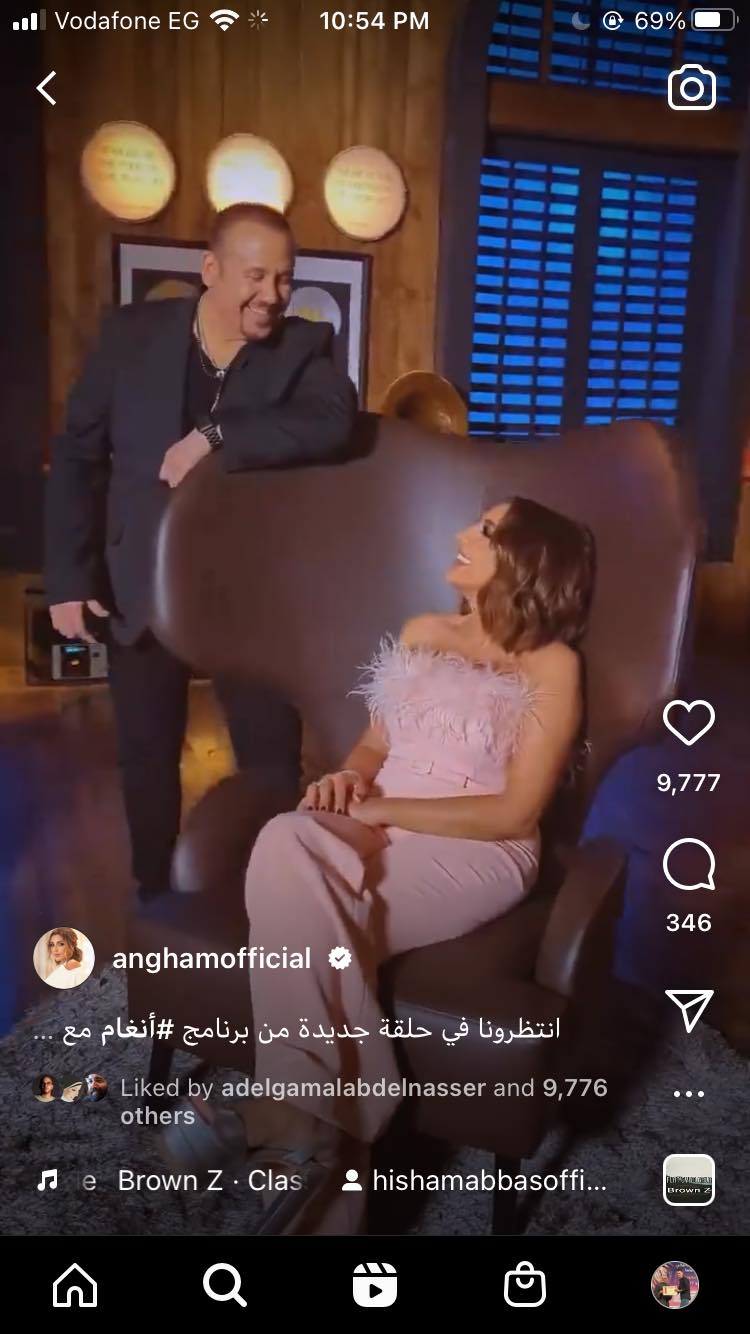This screenshot has height=1334, width=750.
Task: Switch to the Search tab
Action: click(x=225, y=1284)
